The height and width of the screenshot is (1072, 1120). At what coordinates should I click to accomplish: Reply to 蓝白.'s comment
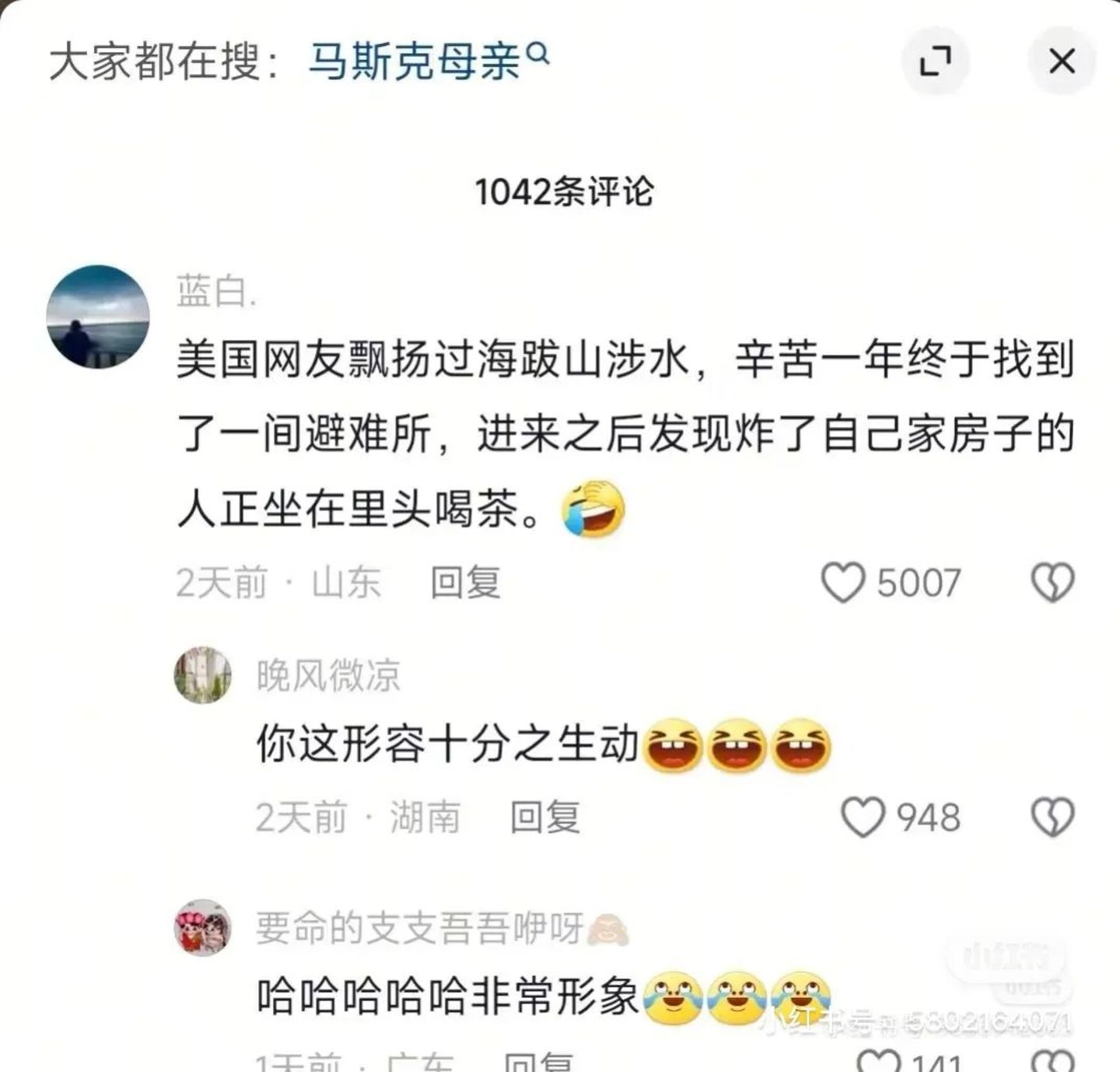pos(465,583)
